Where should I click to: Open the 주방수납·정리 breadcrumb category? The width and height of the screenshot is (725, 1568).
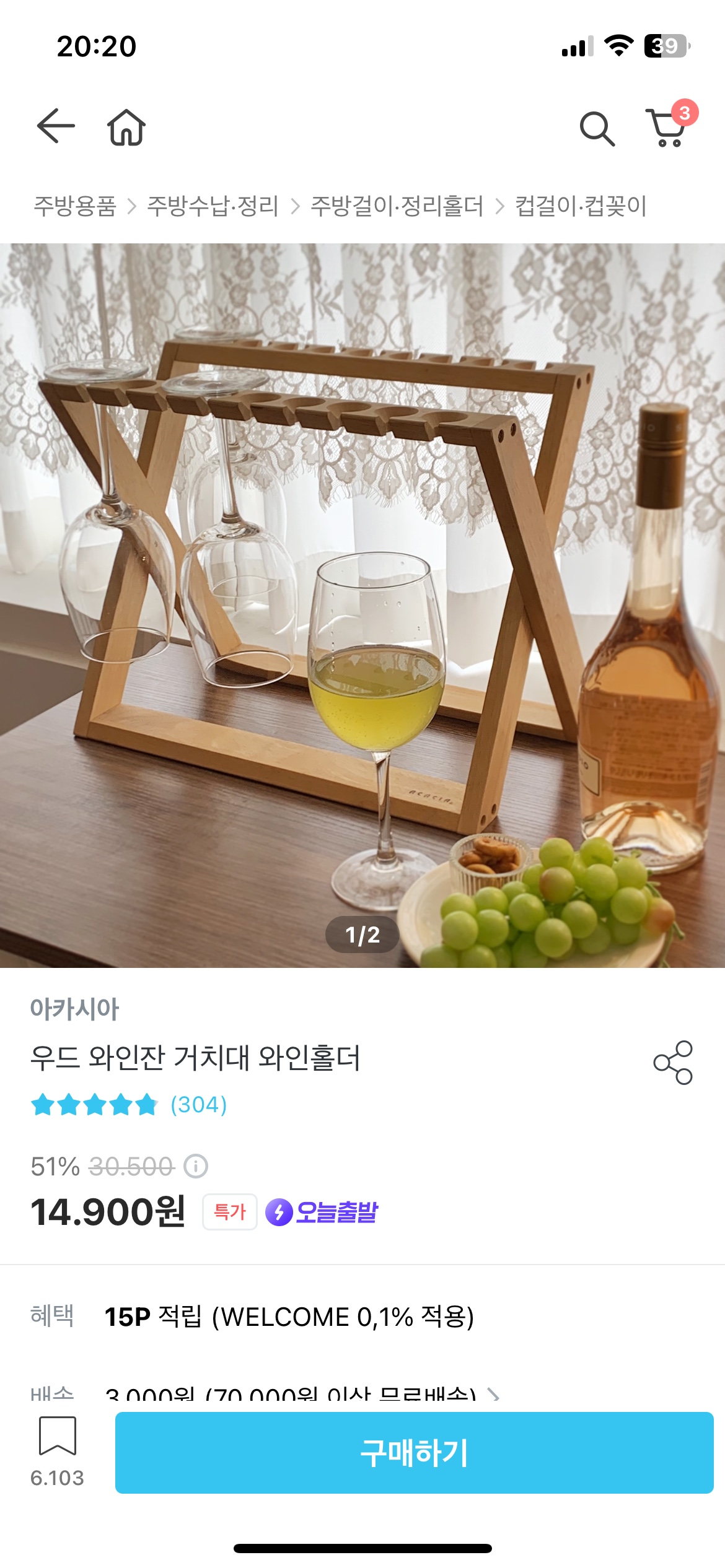pyautogui.click(x=213, y=206)
